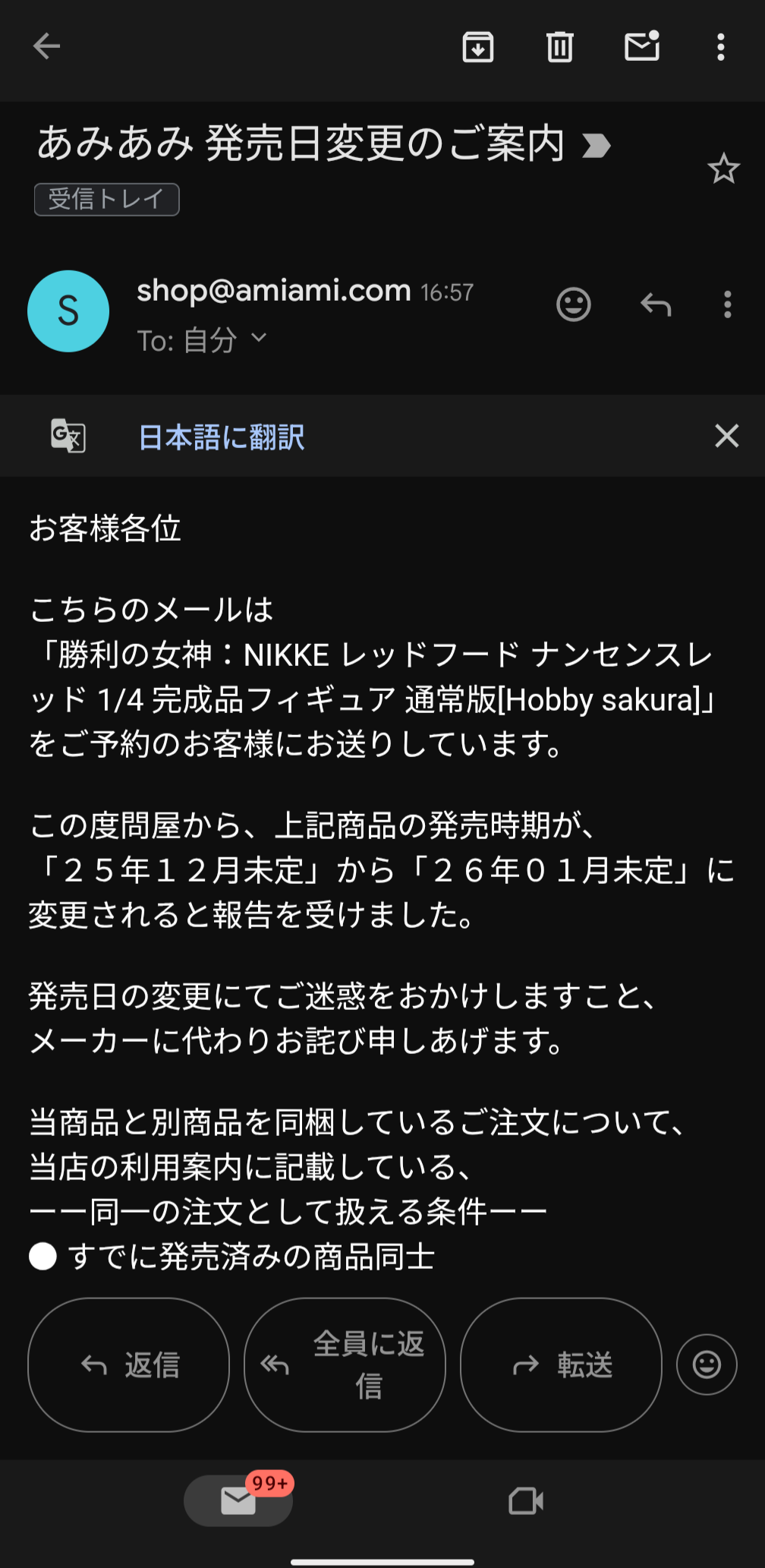Image resolution: width=765 pixels, height=1568 pixels.
Task: Tap the 返信 reply button
Action: pos(128,1365)
